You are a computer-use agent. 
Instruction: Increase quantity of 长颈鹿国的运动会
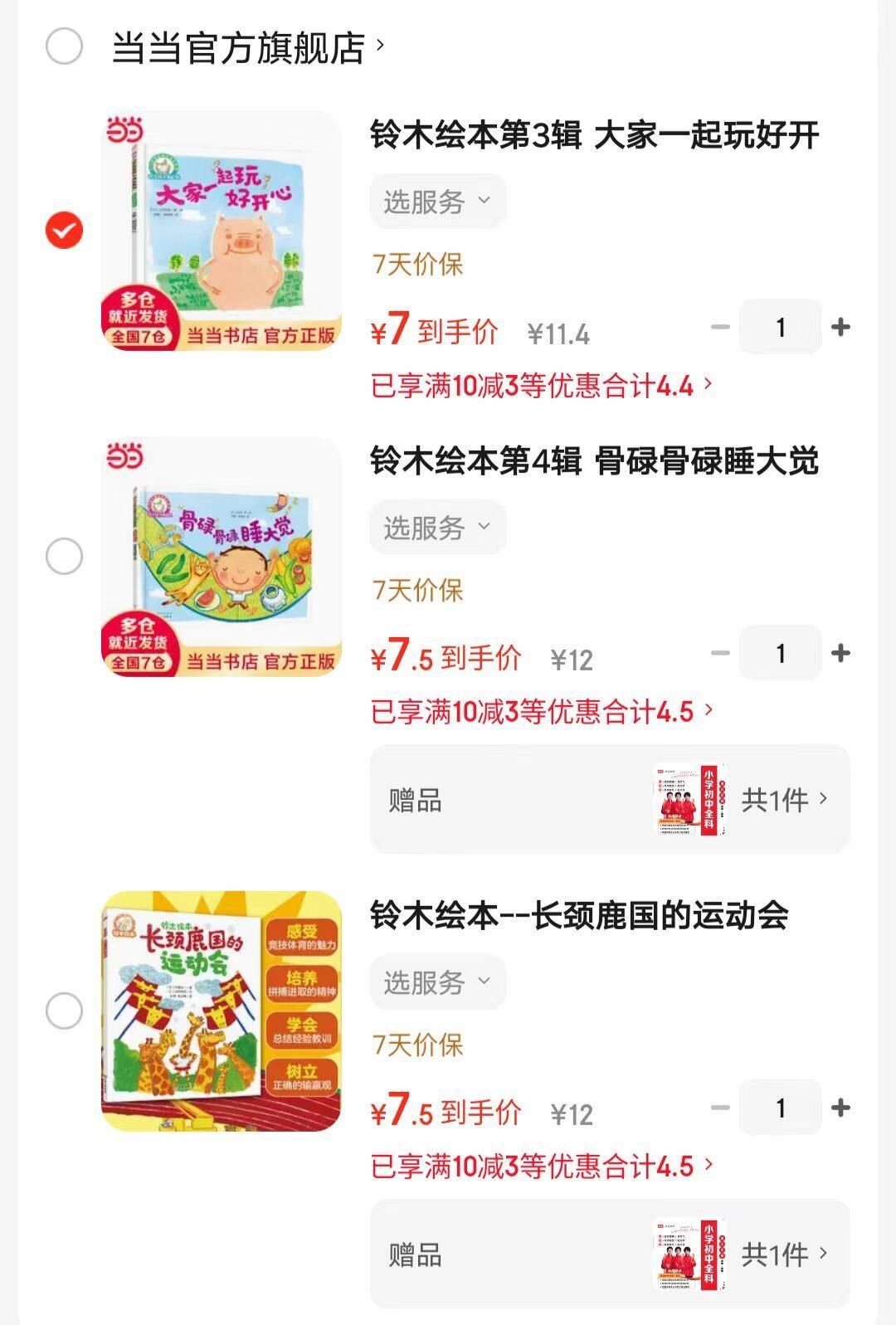(842, 1106)
